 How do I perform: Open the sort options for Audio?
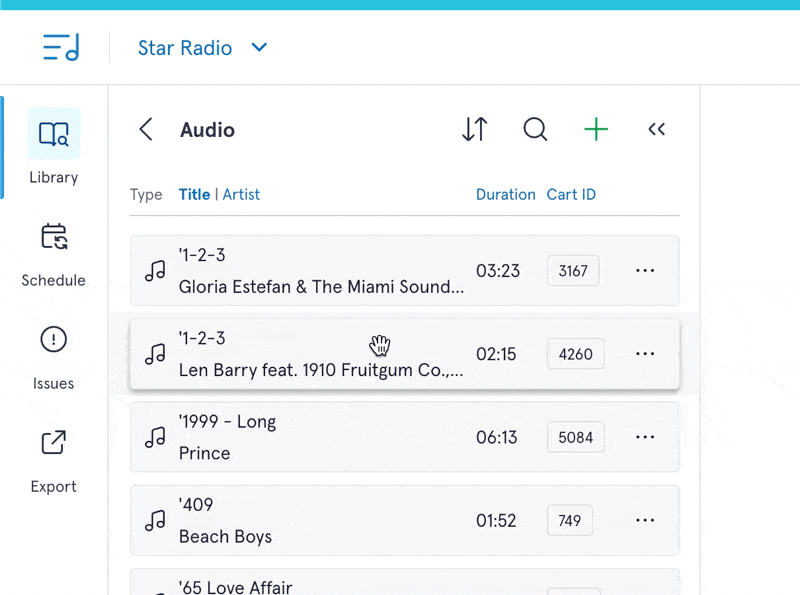475,130
